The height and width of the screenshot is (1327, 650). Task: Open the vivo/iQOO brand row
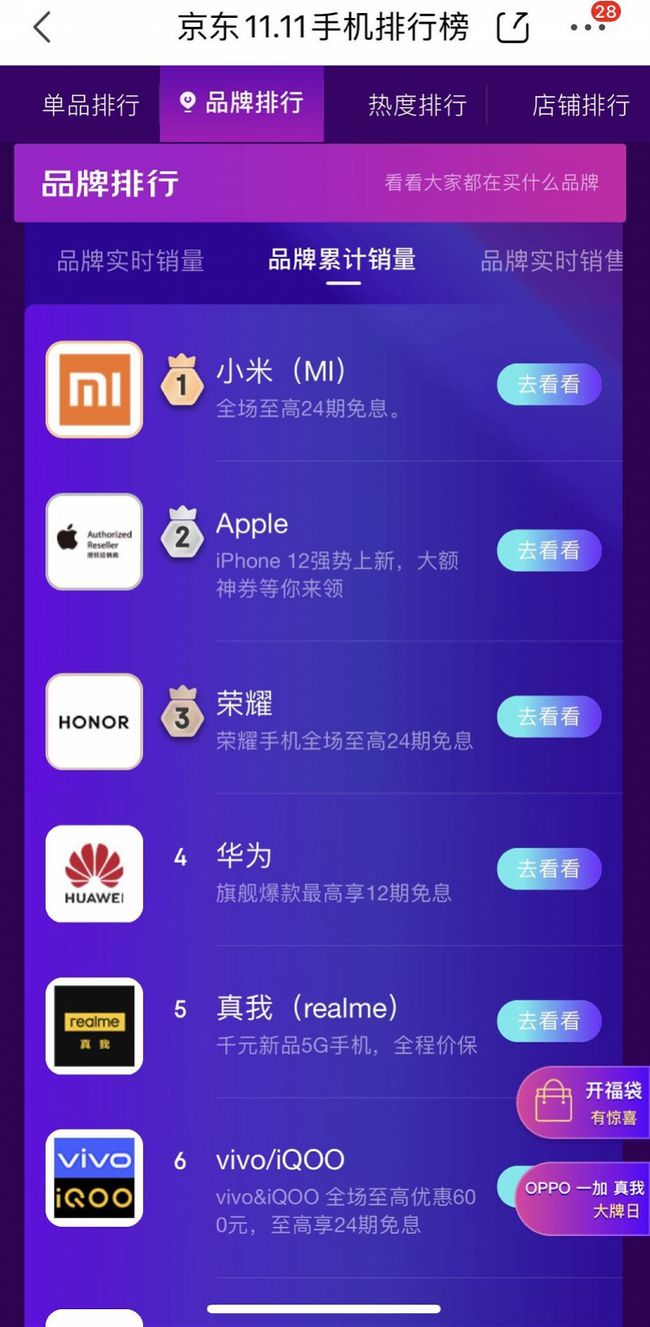point(324,1178)
